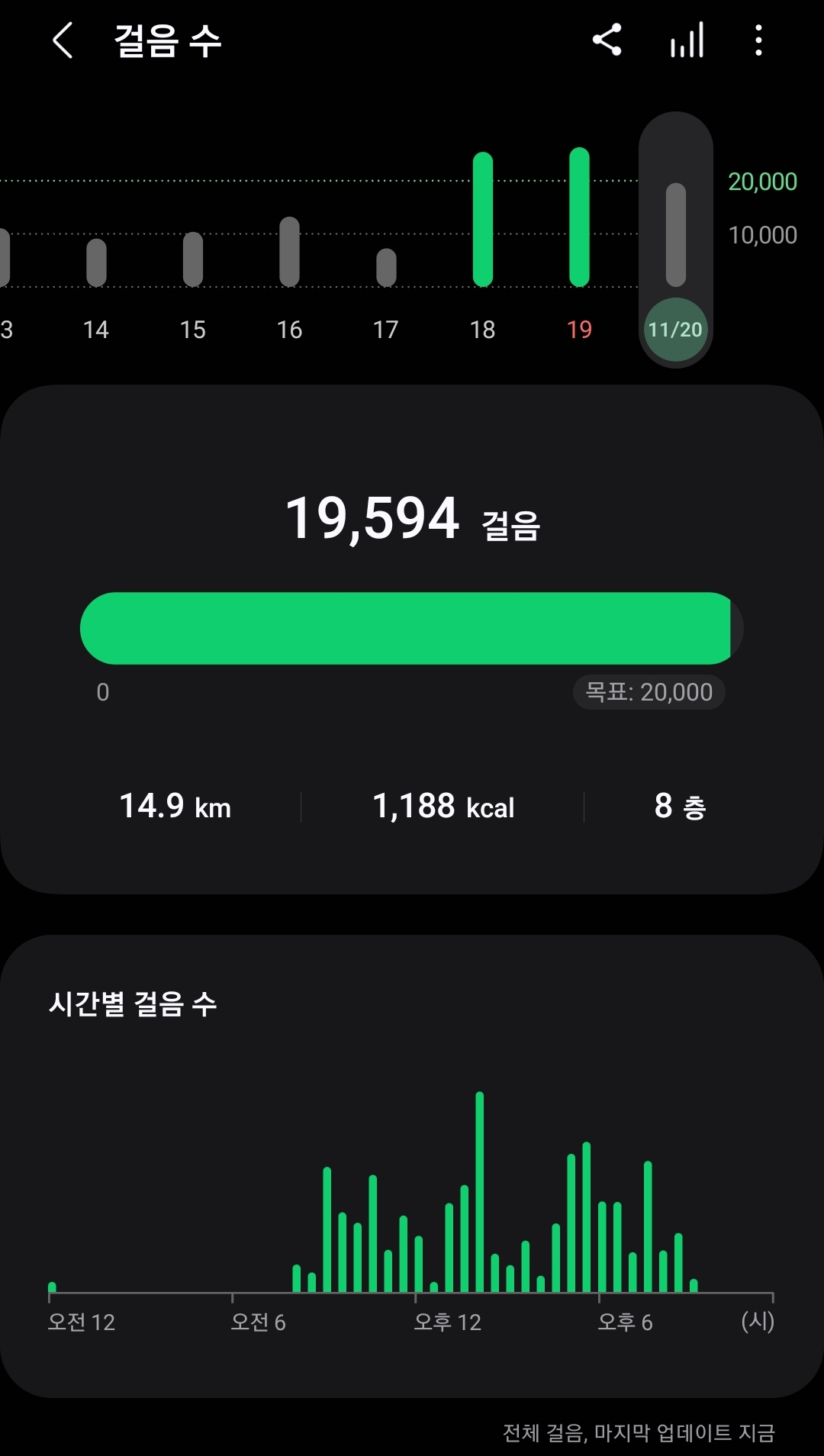This screenshot has height=1456, width=824.
Task: Select the bar for day 19
Action: tap(580, 217)
